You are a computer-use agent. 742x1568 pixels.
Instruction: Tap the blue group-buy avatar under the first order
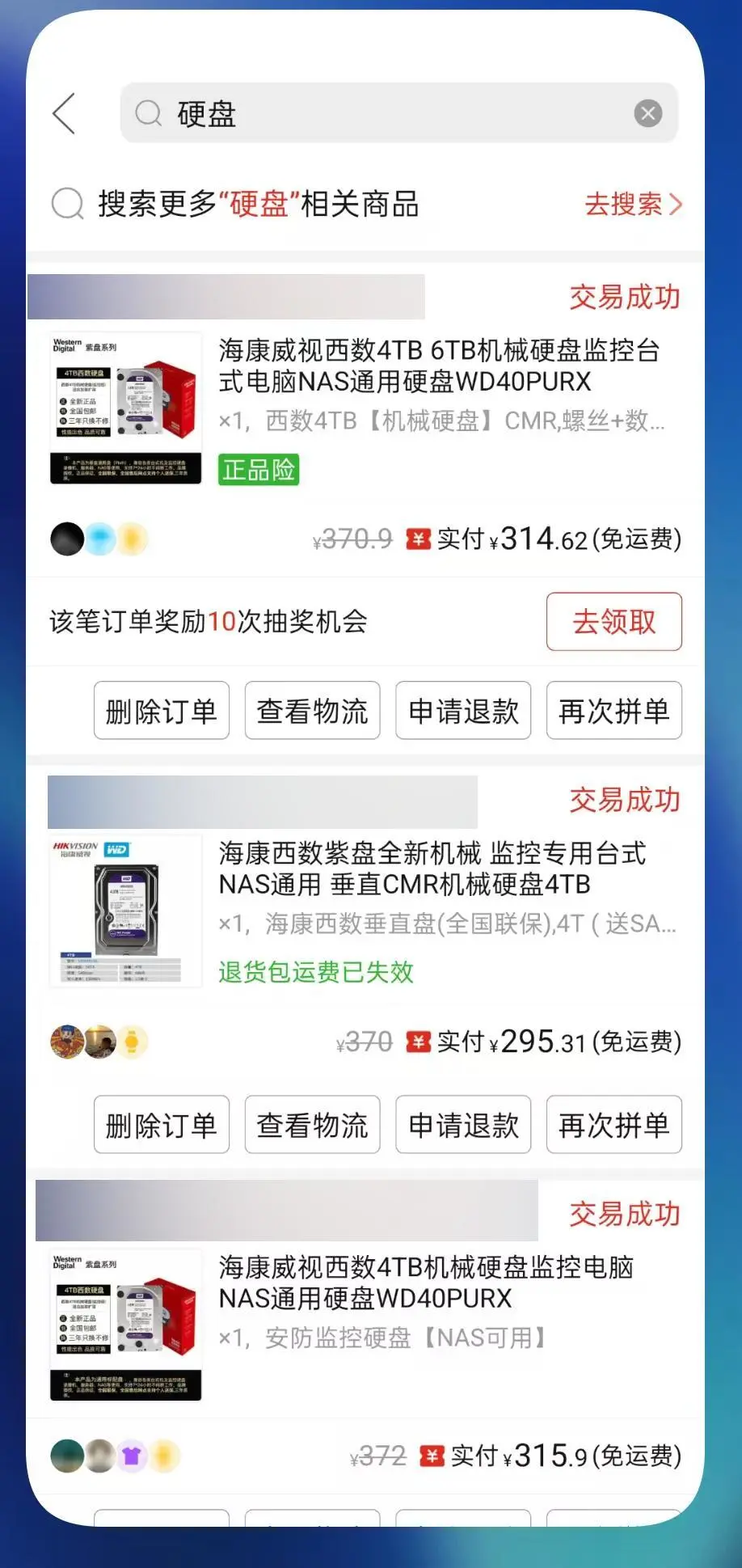tap(99, 538)
